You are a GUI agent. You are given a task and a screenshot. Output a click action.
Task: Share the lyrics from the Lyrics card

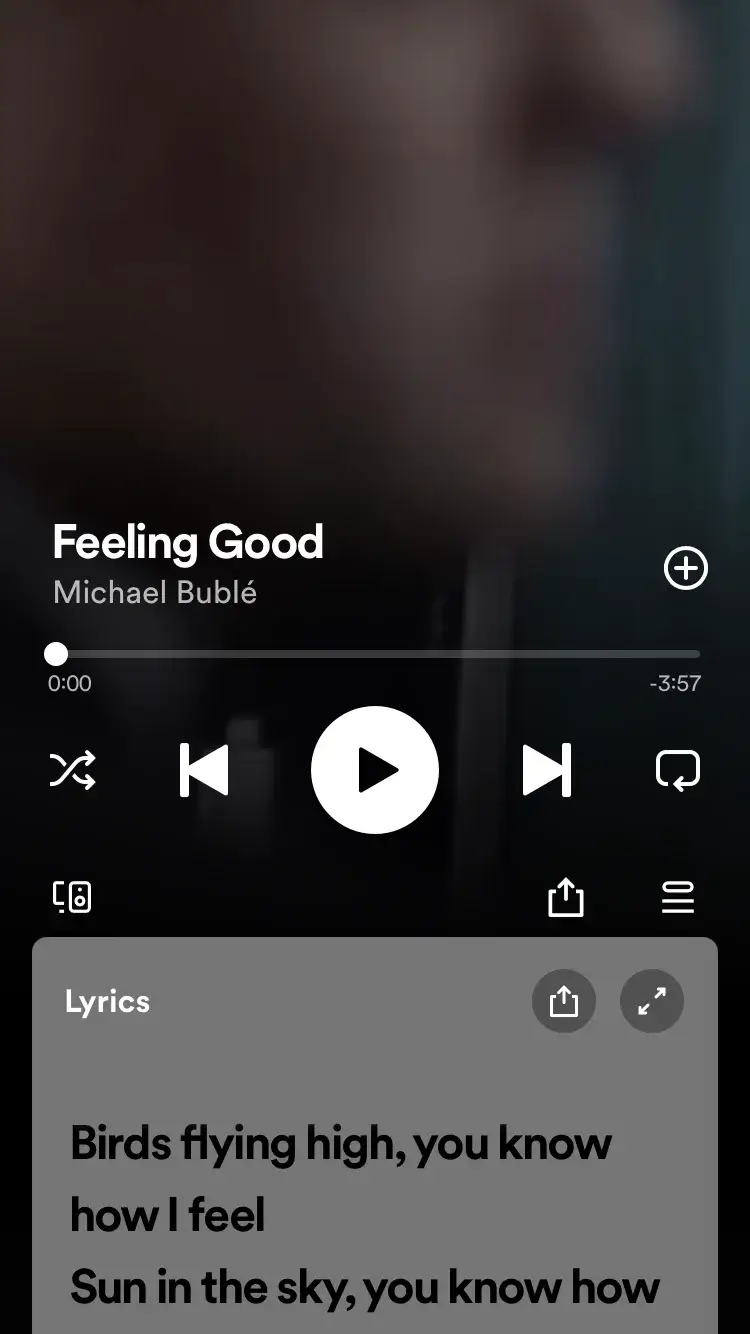(564, 1001)
